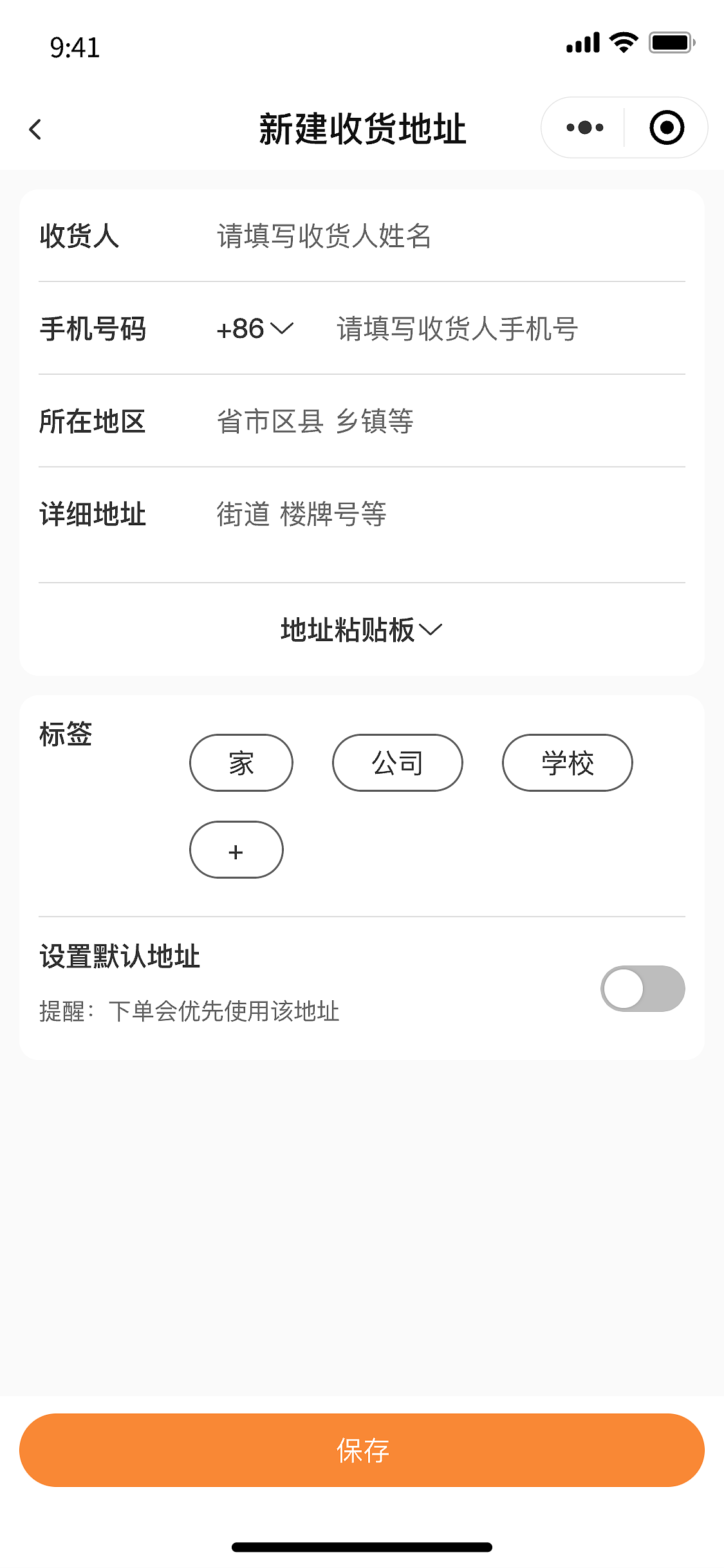The image size is (724, 1568).
Task: Select the 学校 tag option
Action: (x=566, y=762)
